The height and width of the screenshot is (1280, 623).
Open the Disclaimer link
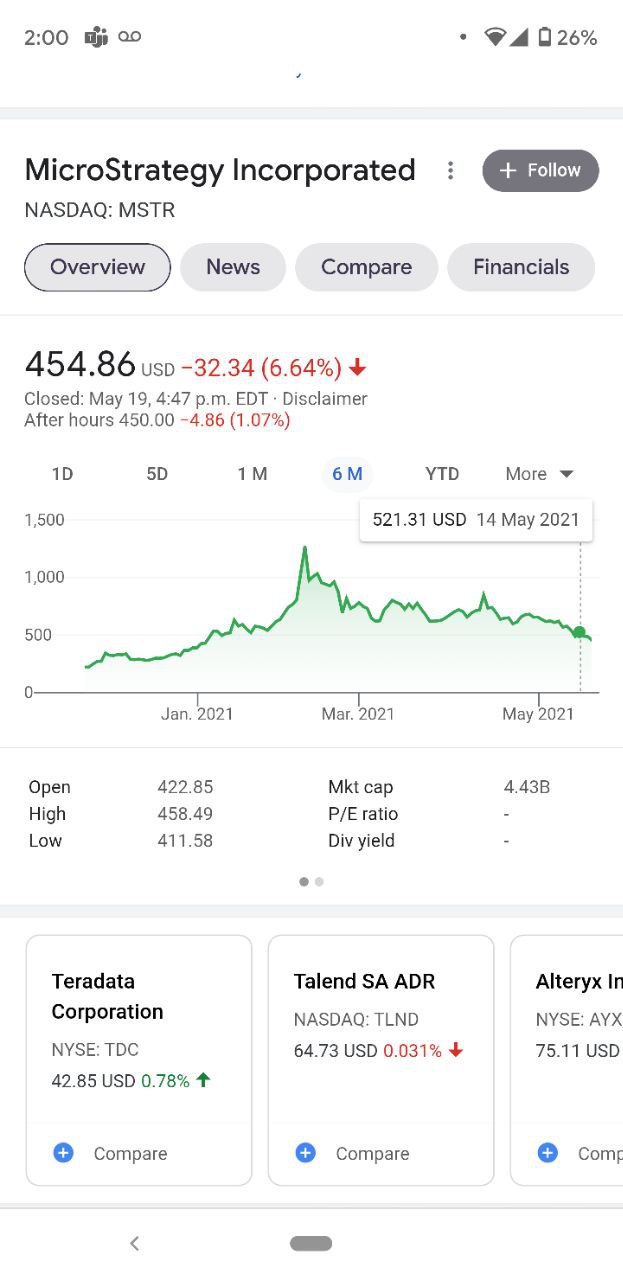point(325,399)
